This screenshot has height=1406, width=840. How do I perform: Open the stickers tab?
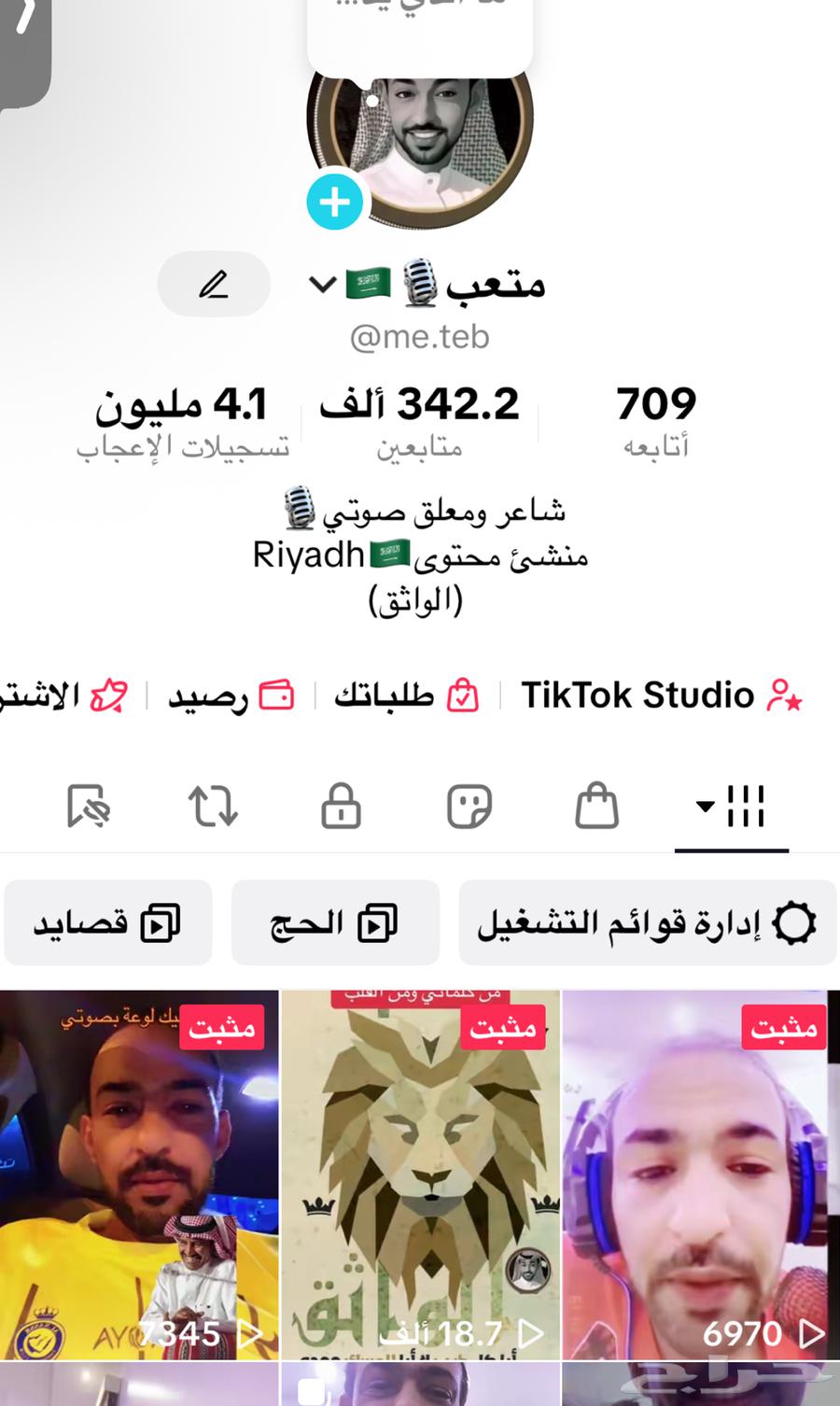coord(469,806)
